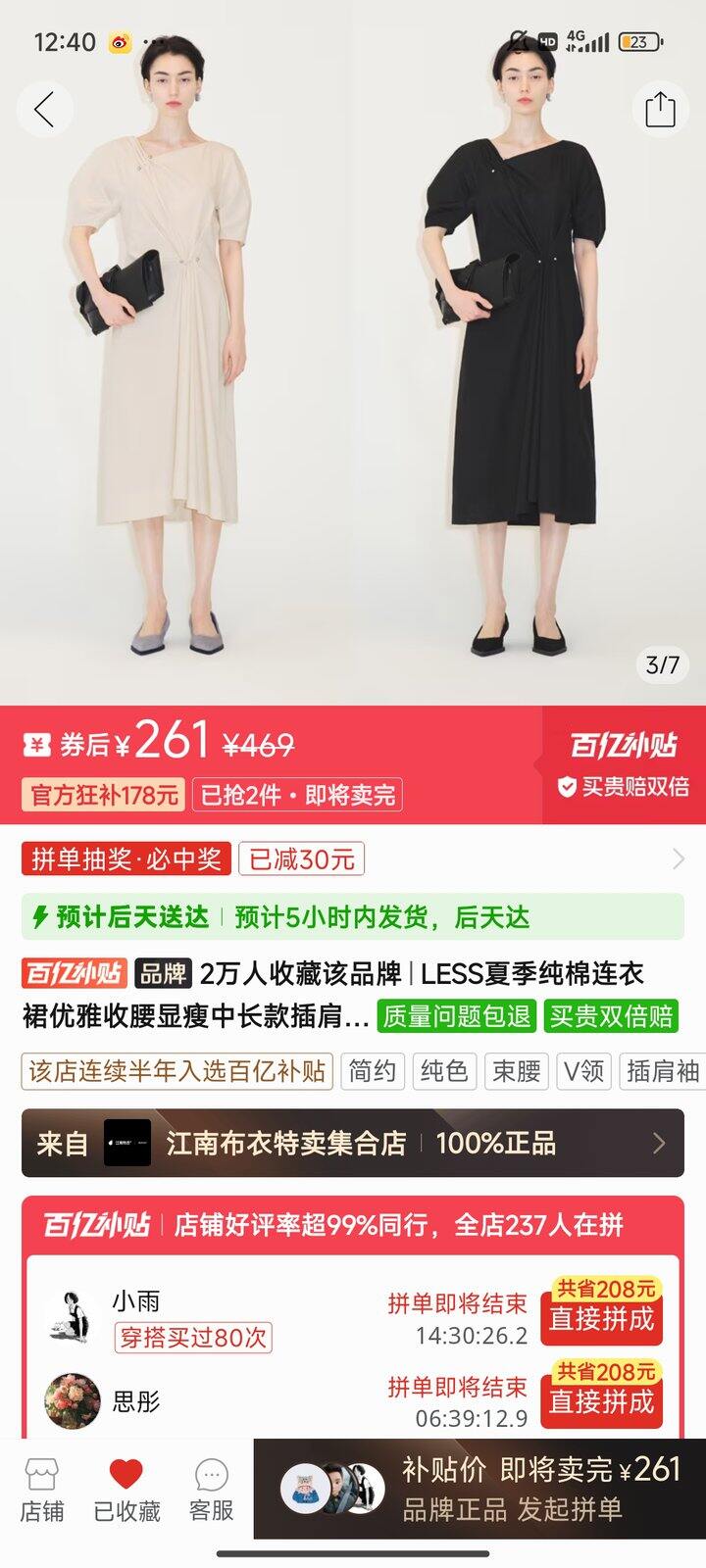Tap the 3/7 image counter on the photo
The image size is (706, 1568).
[x=661, y=662]
